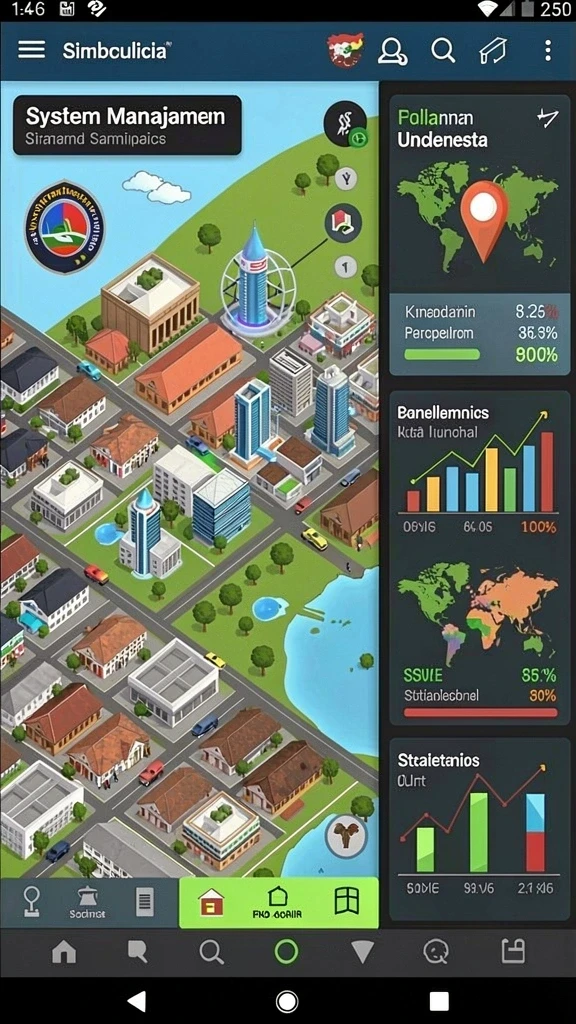Tap the building outline icon in the app bar
576x1024 pixels.
[494, 50]
